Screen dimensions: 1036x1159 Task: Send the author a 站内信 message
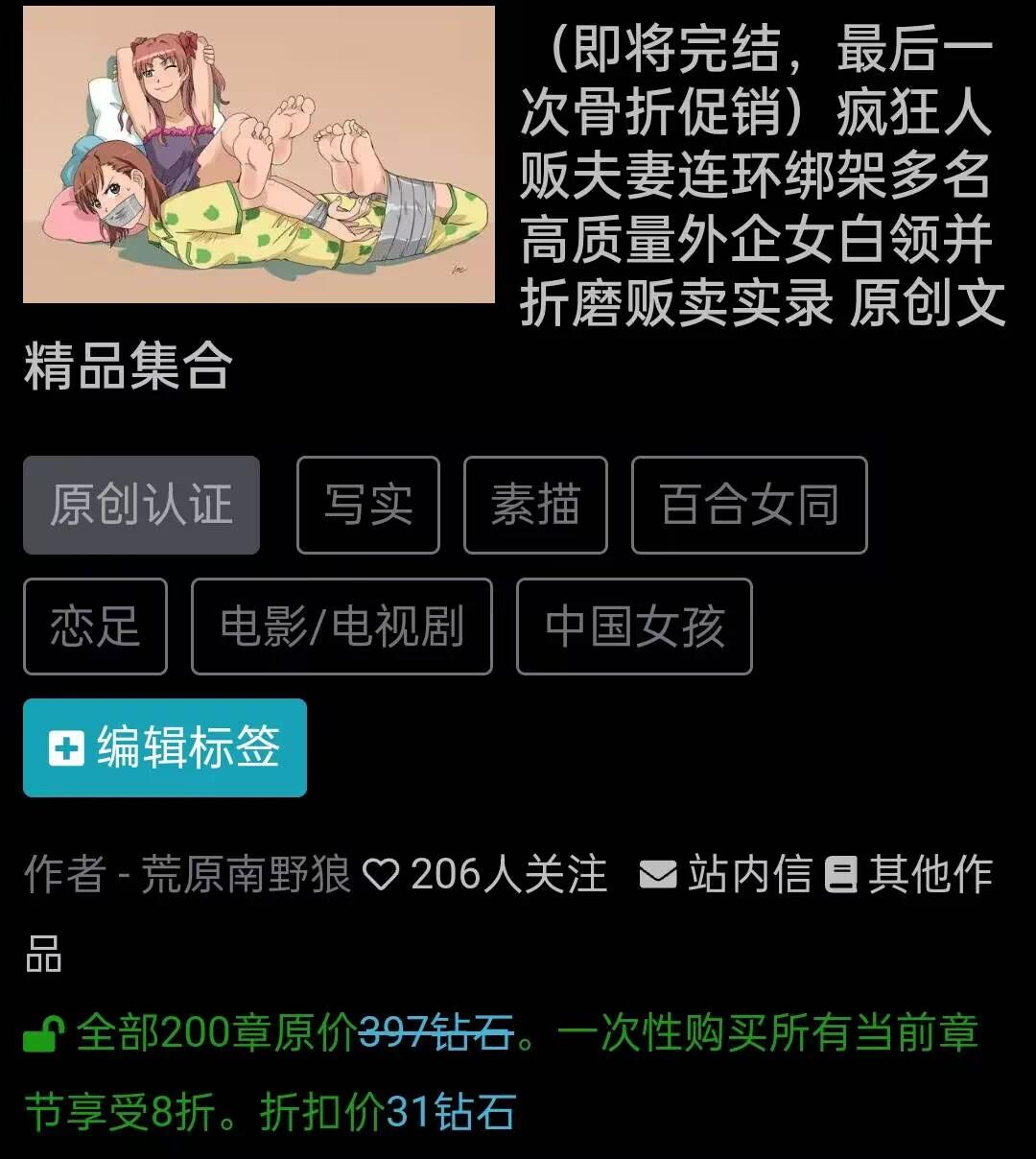point(726,874)
